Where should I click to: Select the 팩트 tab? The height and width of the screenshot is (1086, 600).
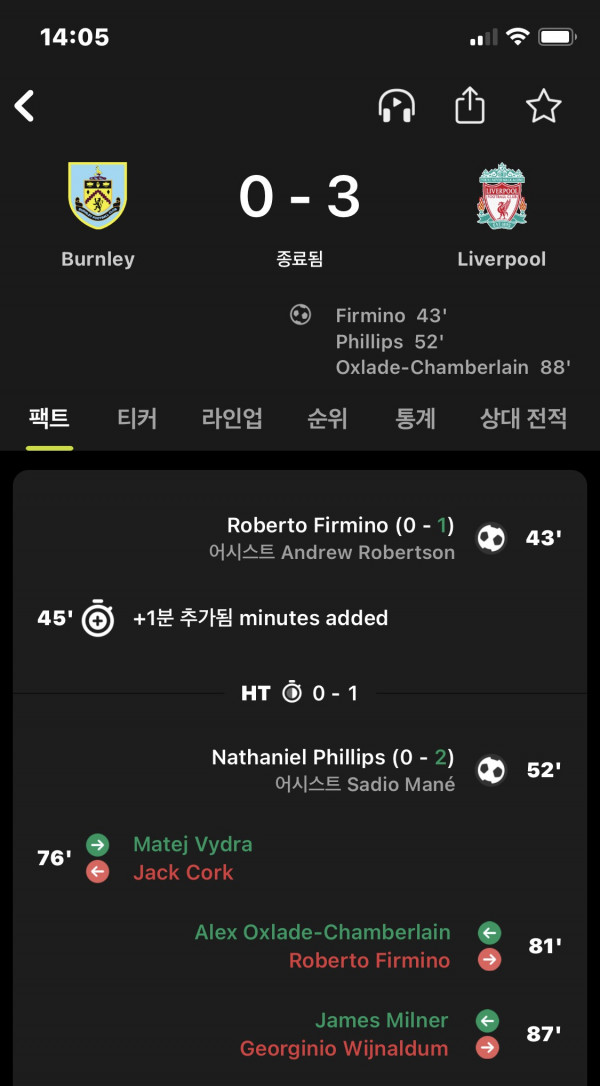[x=49, y=419]
